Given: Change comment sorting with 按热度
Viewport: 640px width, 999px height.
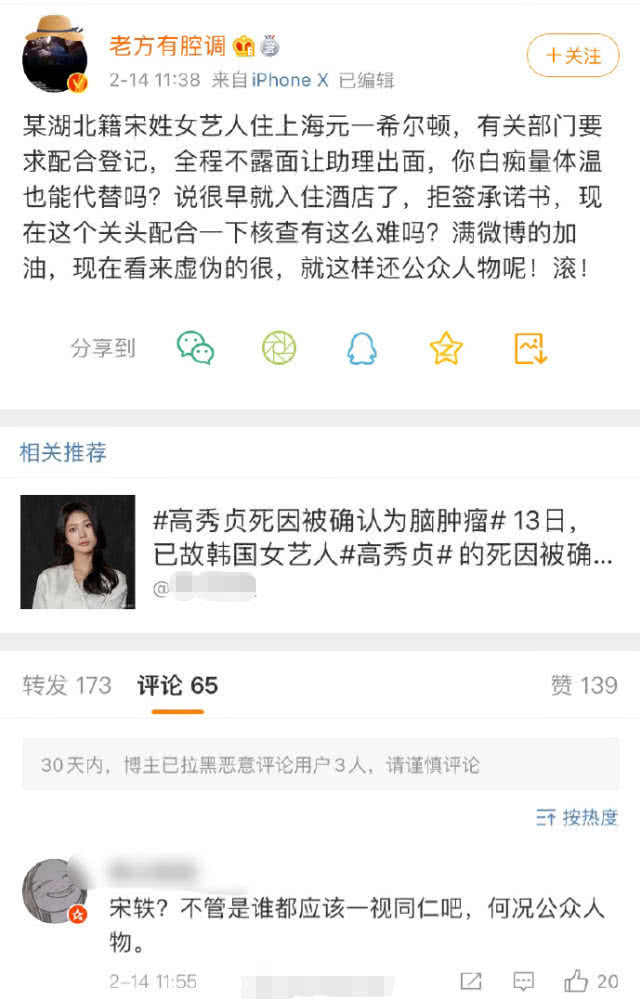Looking at the screenshot, I should click(577, 818).
